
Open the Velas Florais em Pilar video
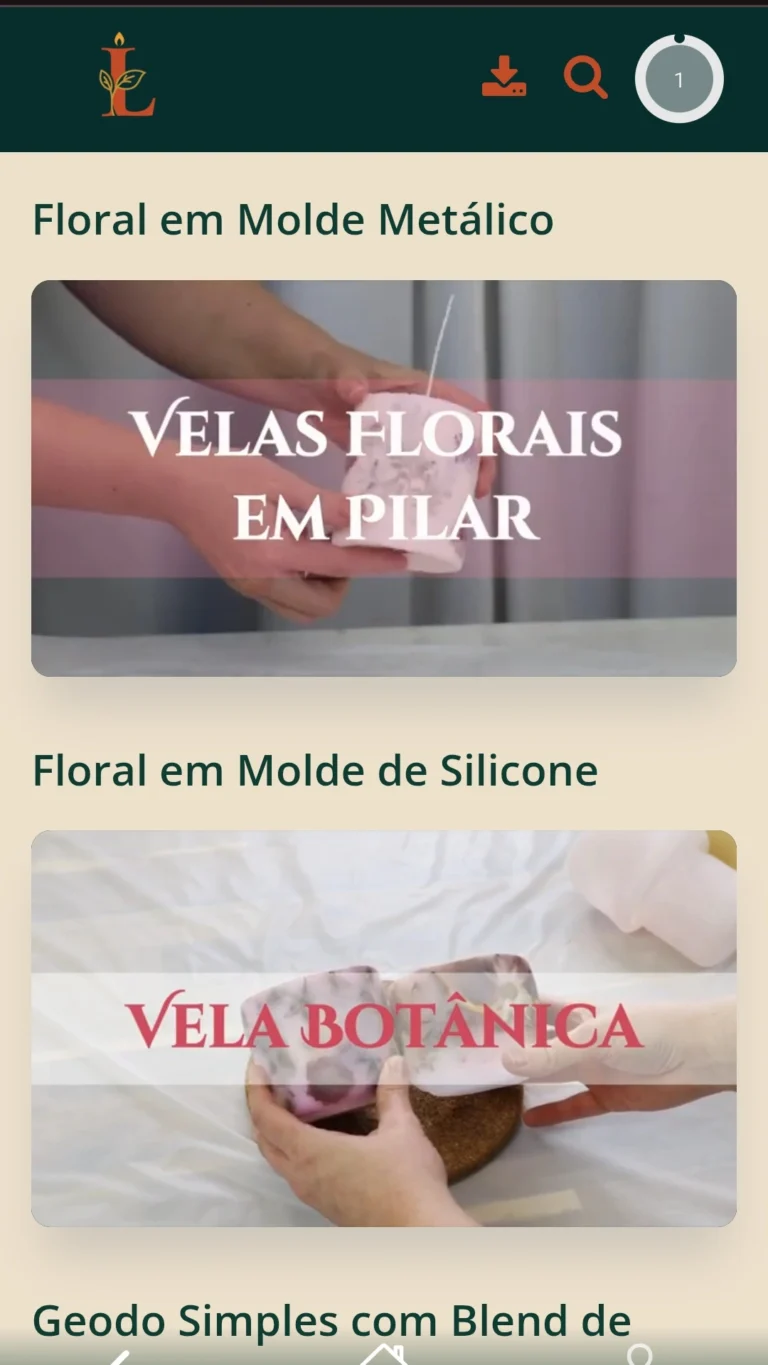tap(384, 478)
